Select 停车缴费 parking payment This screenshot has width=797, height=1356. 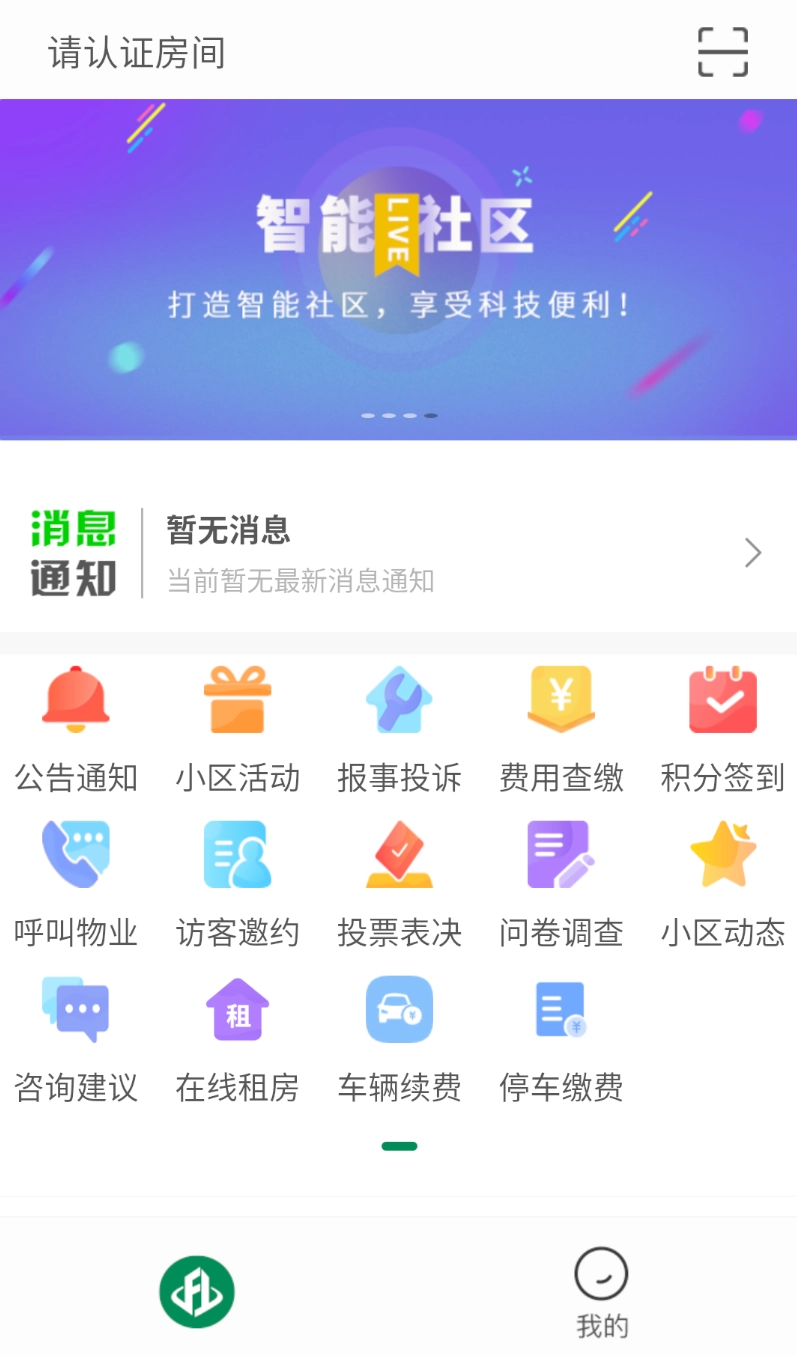(561, 1040)
